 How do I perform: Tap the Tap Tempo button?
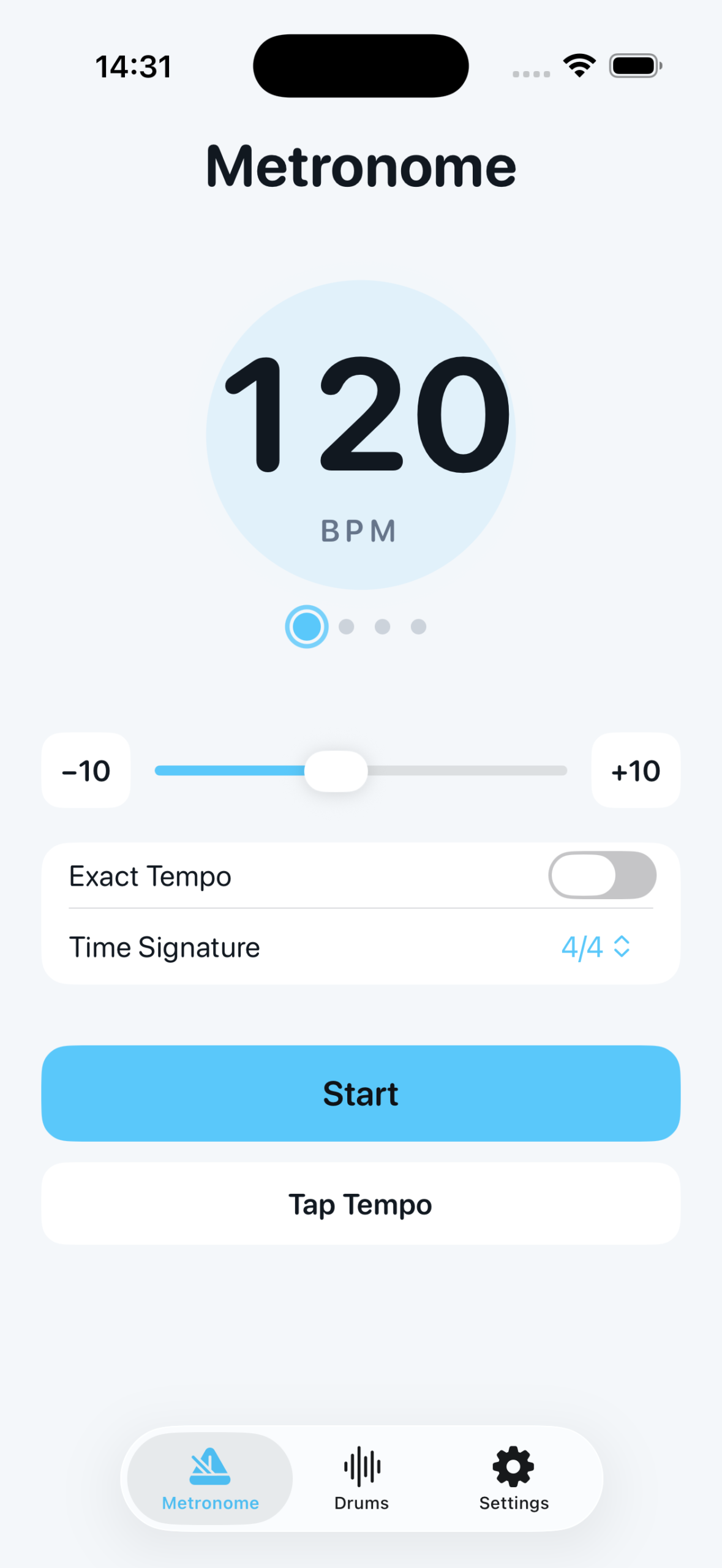pyautogui.click(x=361, y=1204)
